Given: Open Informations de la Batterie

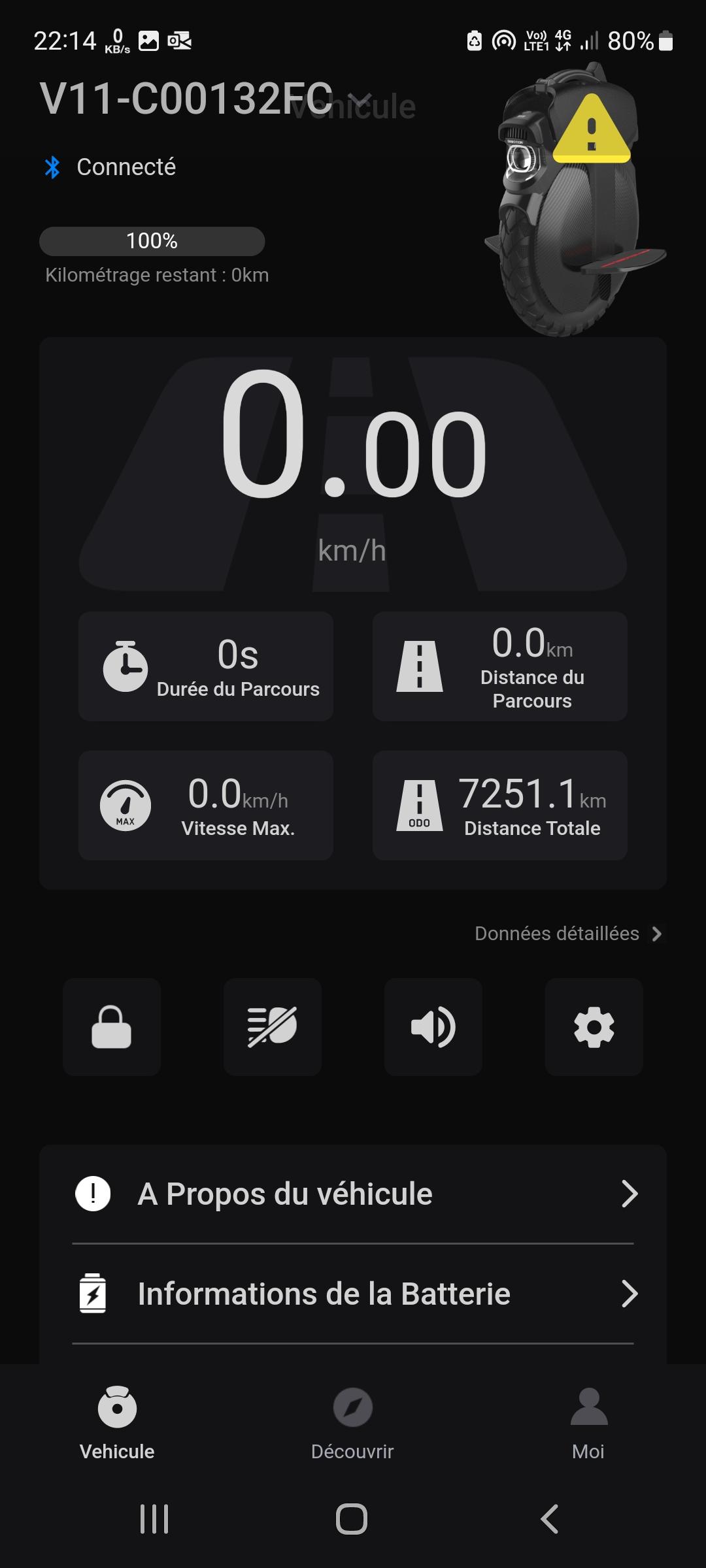Looking at the screenshot, I should pyautogui.click(x=353, y=1294).
